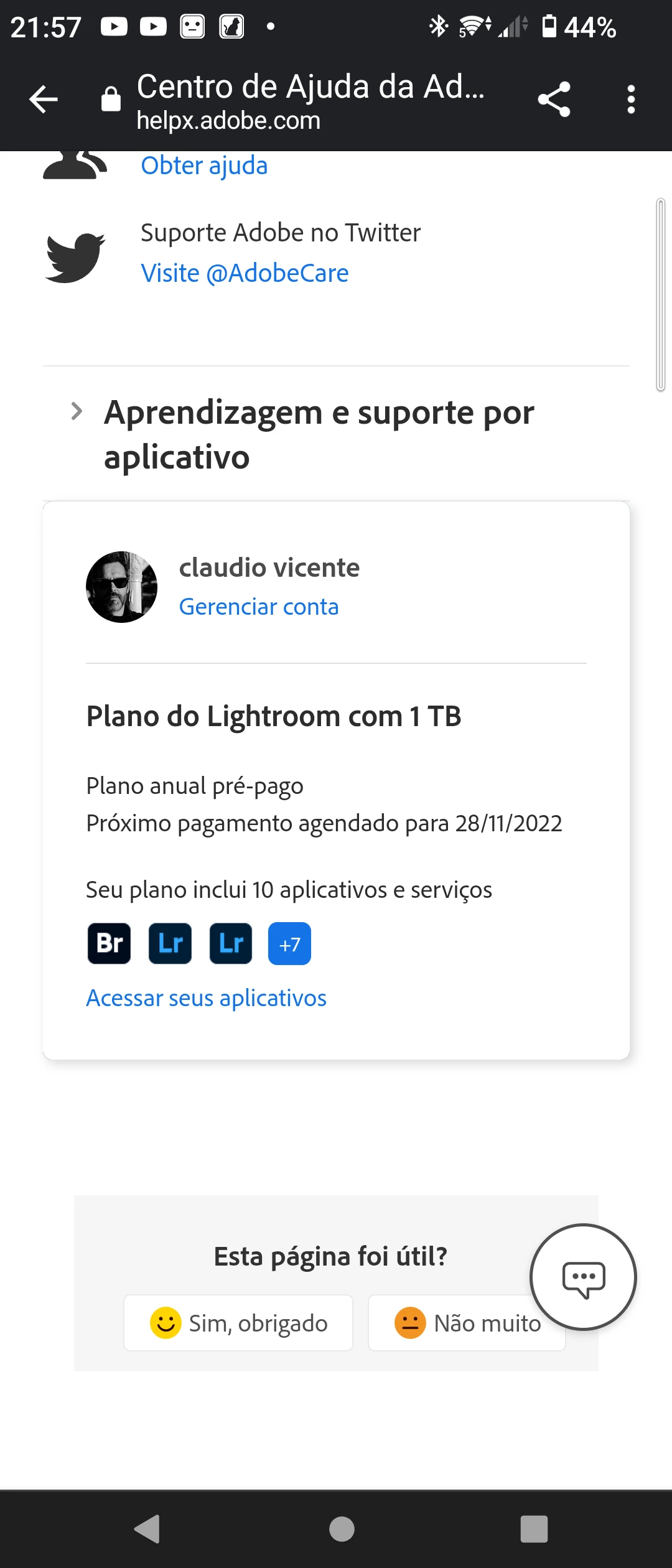Open recent apps from navigation bar
Image resolution: width=672 pixels, height=1568 pixels.
[x=534, y=1529]
